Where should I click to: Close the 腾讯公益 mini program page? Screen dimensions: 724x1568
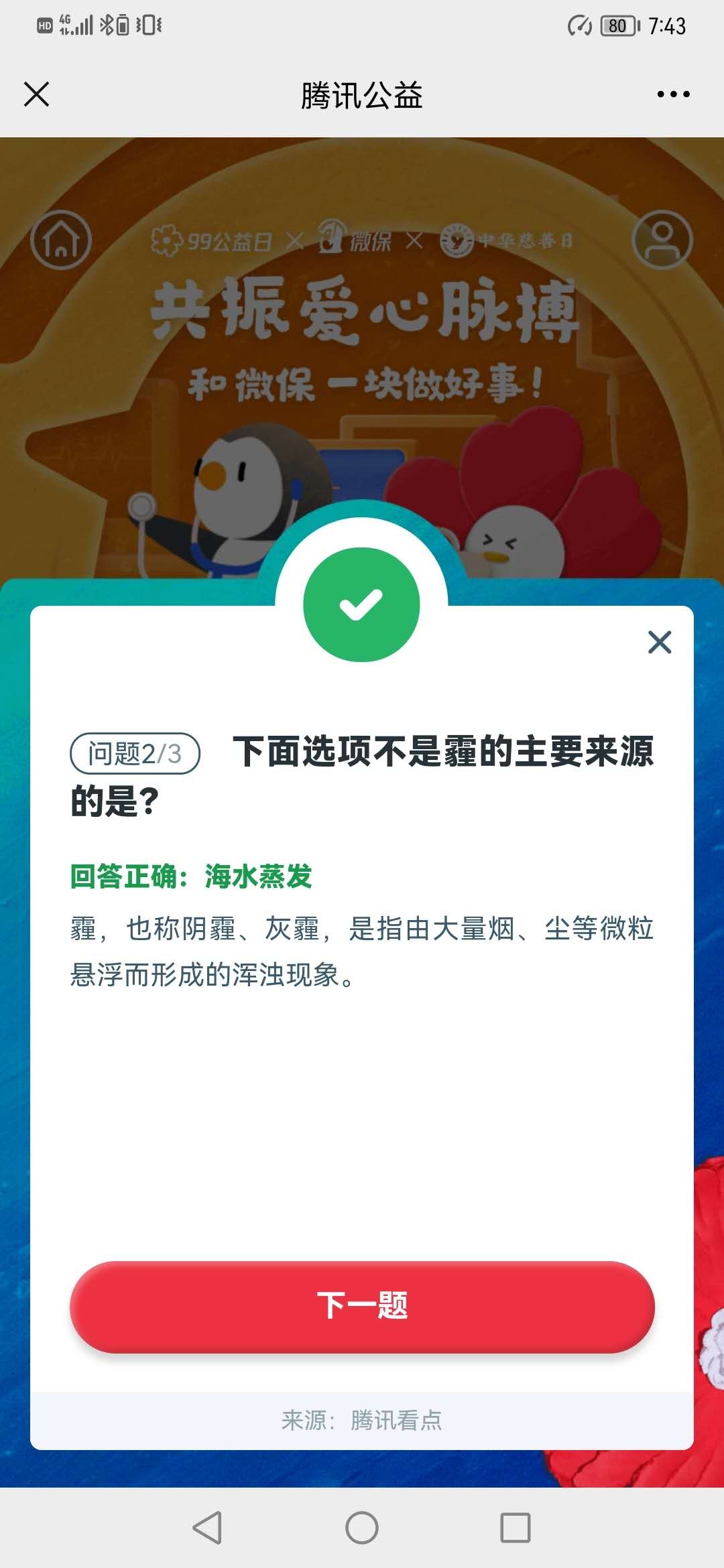coord(36,94)
